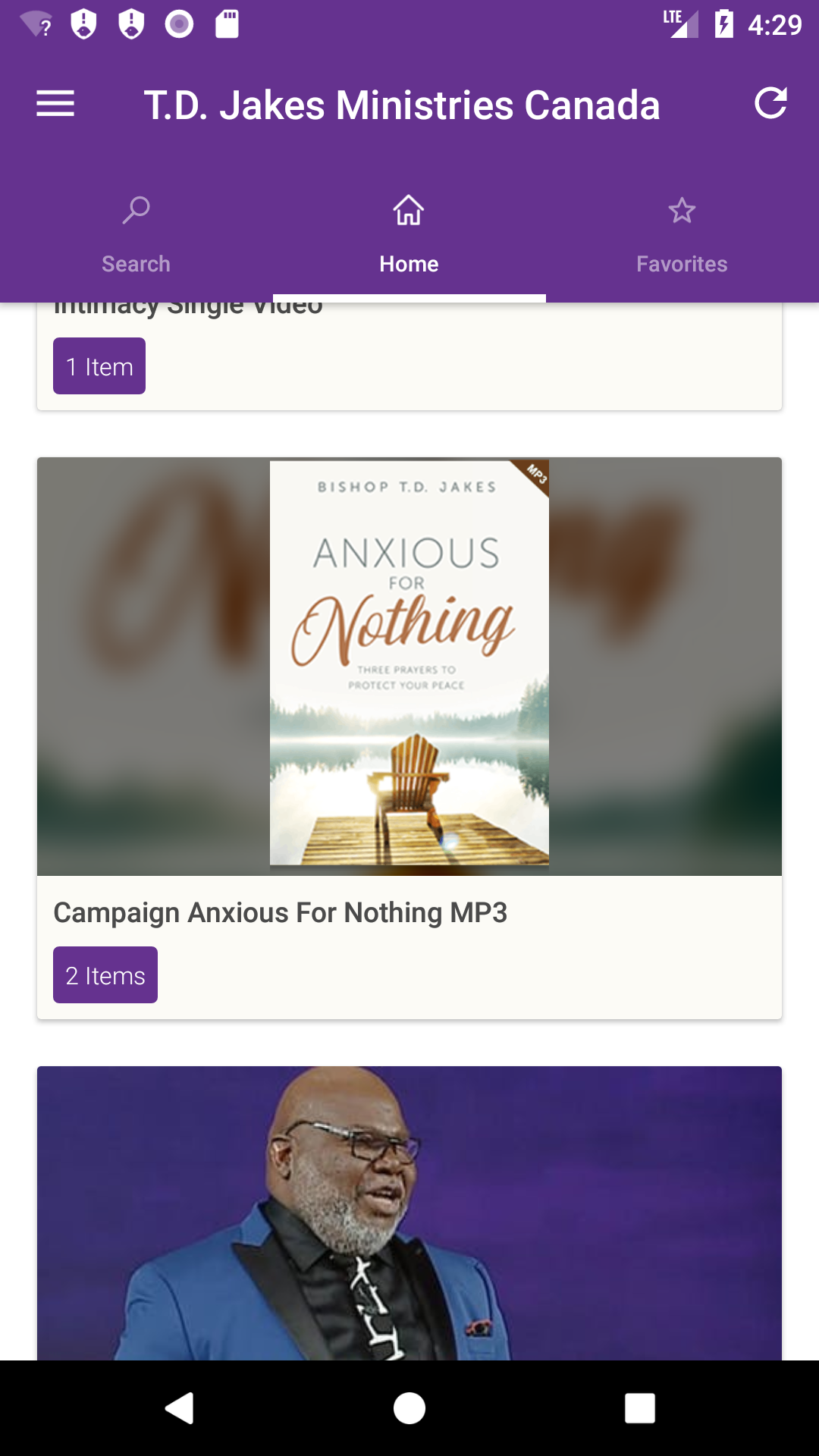Tap the 2 Items button

click(105, 975)
